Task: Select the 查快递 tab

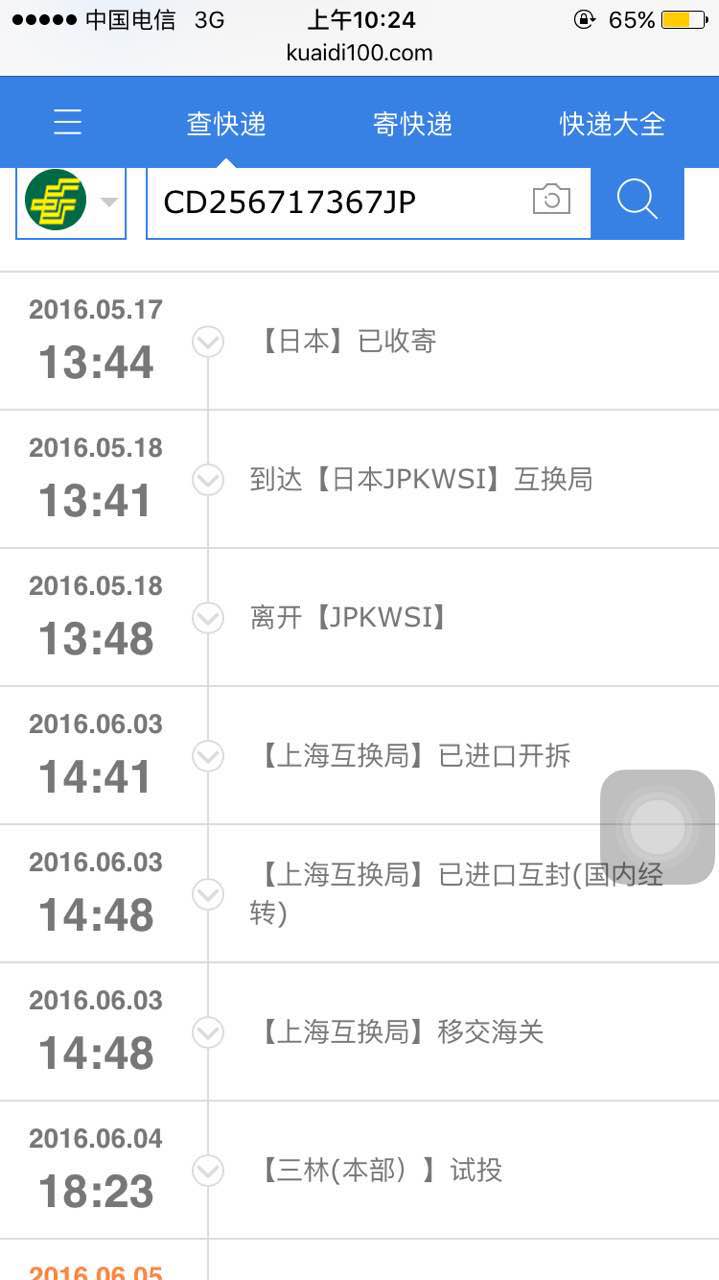Action: (x=226, y=124)
